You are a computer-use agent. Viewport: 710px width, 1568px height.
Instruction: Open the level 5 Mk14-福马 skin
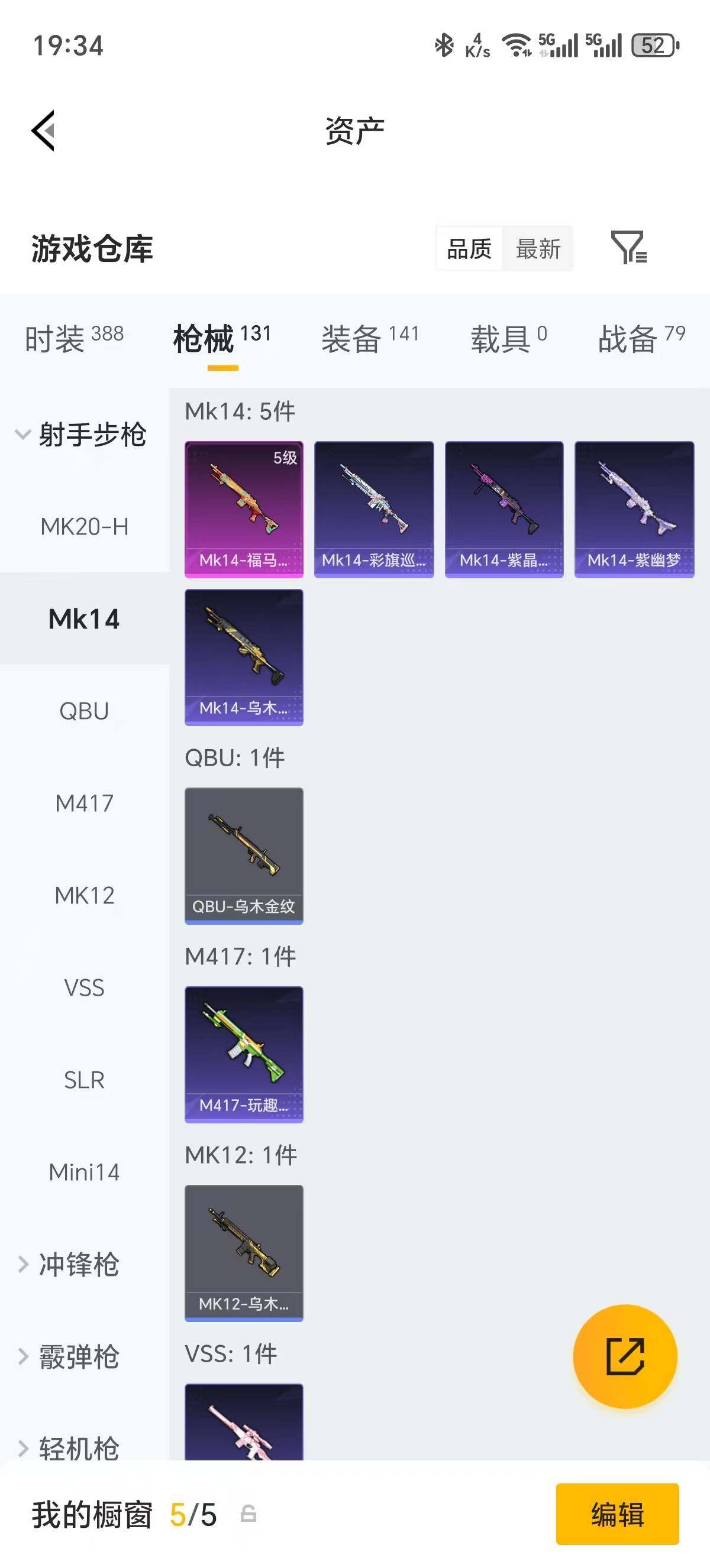coord(244,509)
